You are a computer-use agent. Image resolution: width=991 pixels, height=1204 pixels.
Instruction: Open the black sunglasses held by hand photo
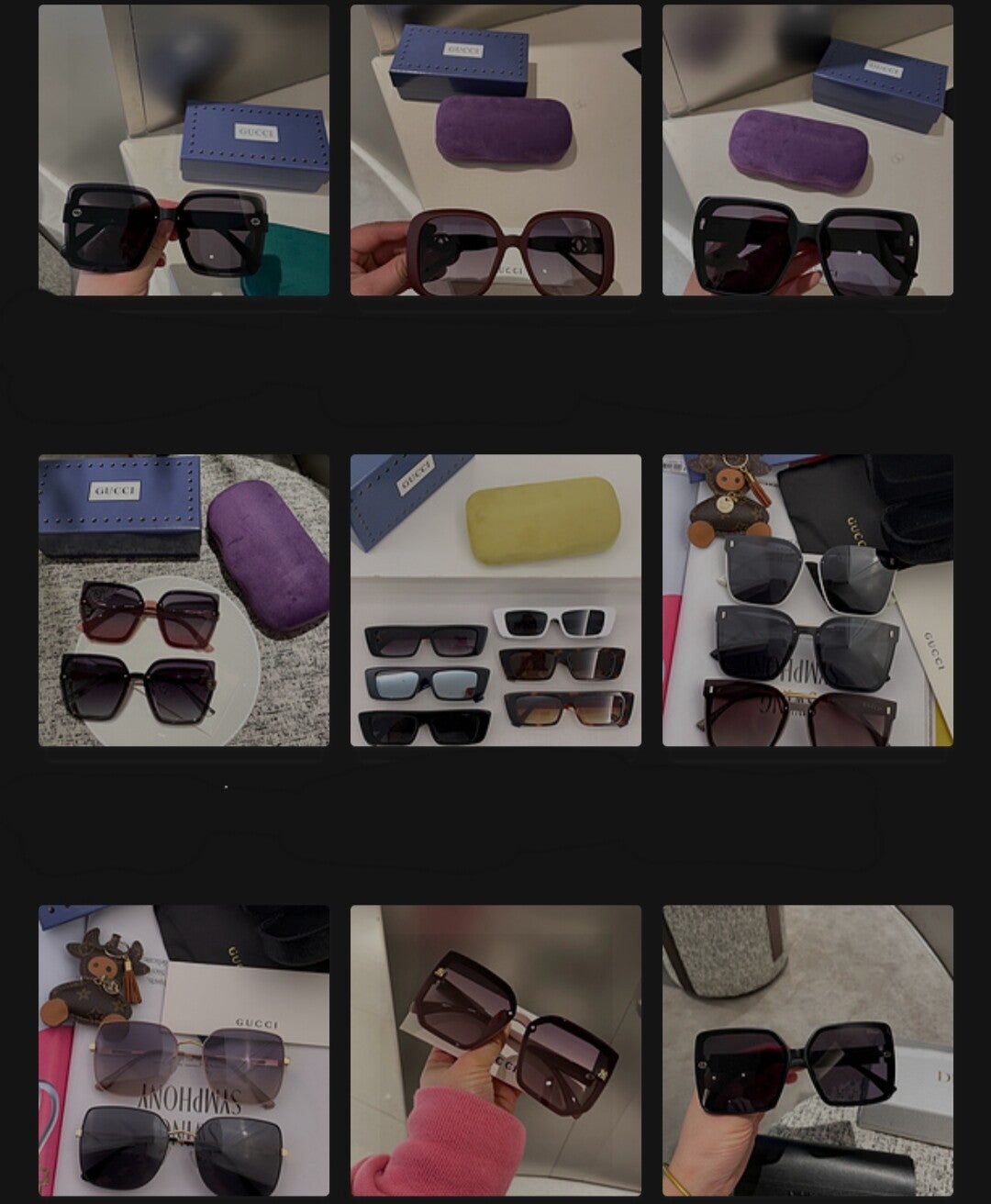pyautogui.click(x=184, y=150)
